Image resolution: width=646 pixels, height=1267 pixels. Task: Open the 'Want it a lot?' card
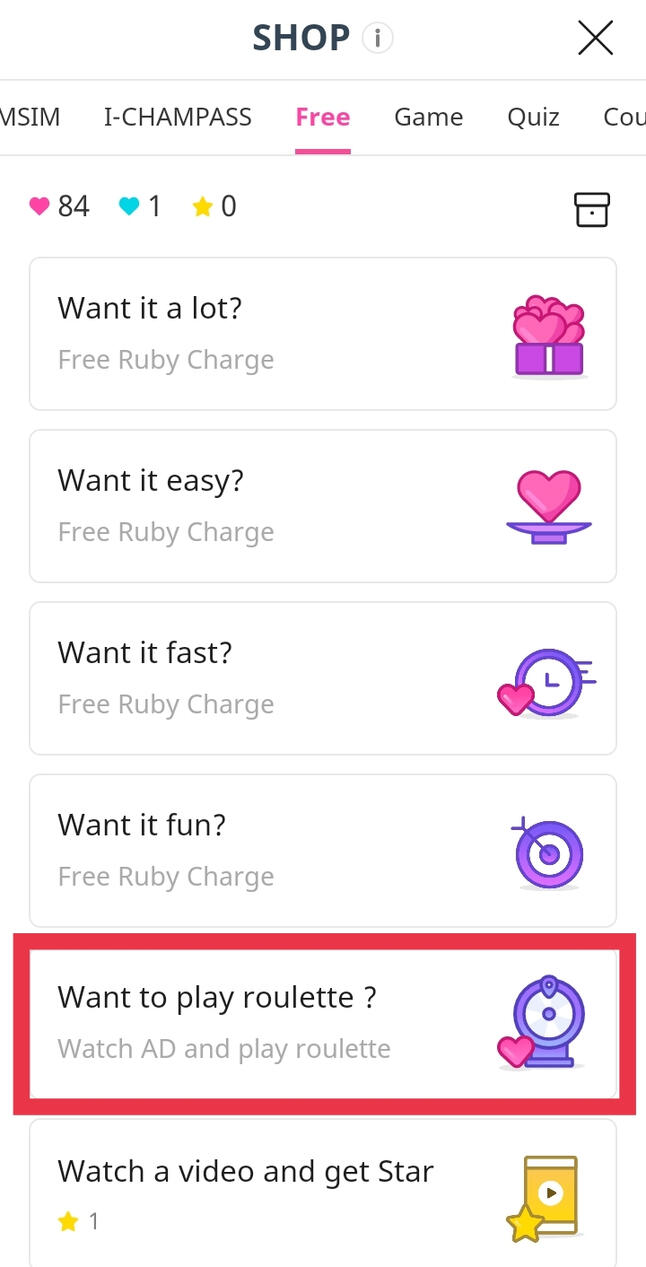pyautogui.click(x=322, y=333)
